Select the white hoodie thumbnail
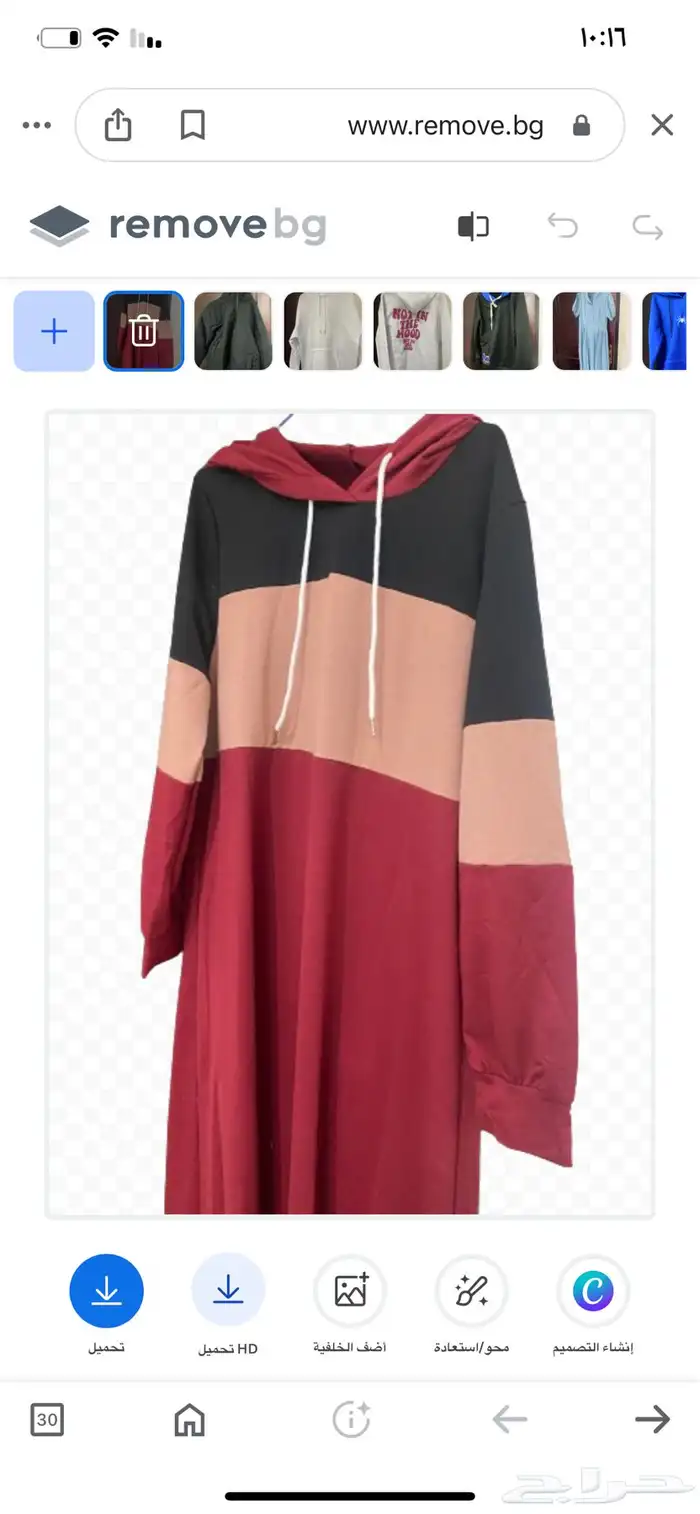The width and height of the screenshot is (700, 1514). (x=323, y=331)
